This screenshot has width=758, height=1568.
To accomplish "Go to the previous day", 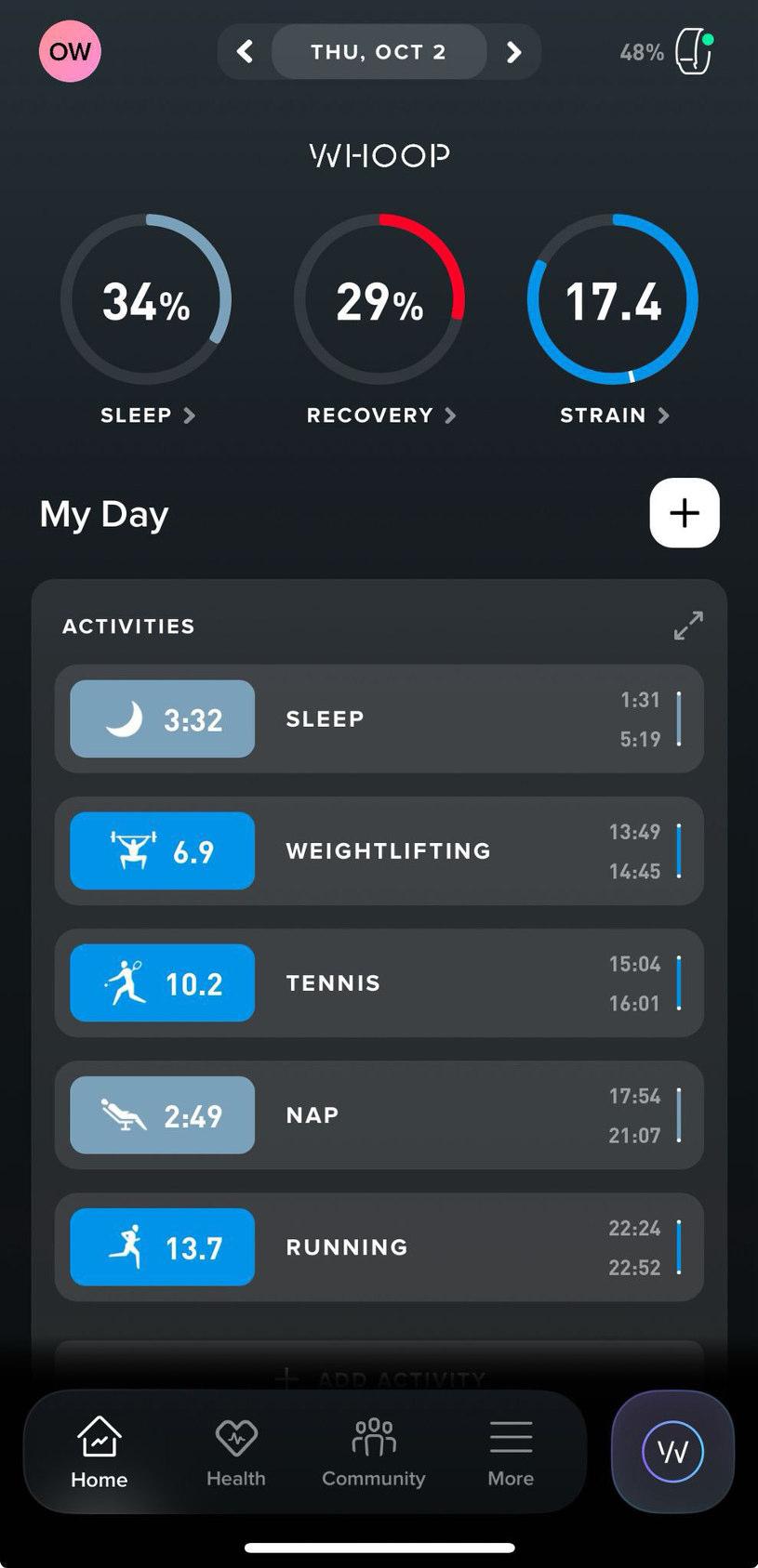I will (x=246, y=51).
